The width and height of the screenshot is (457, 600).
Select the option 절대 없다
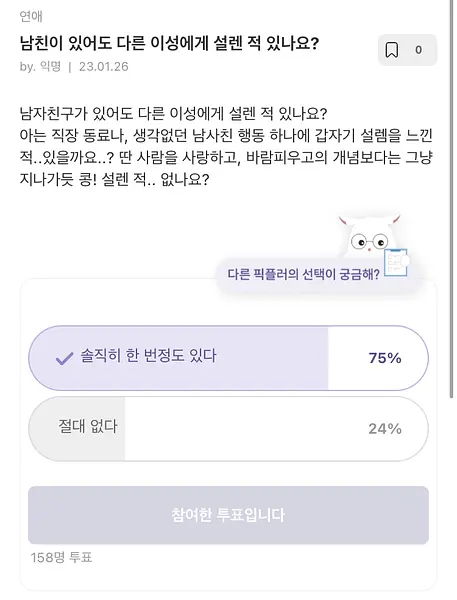pos(228,429)
